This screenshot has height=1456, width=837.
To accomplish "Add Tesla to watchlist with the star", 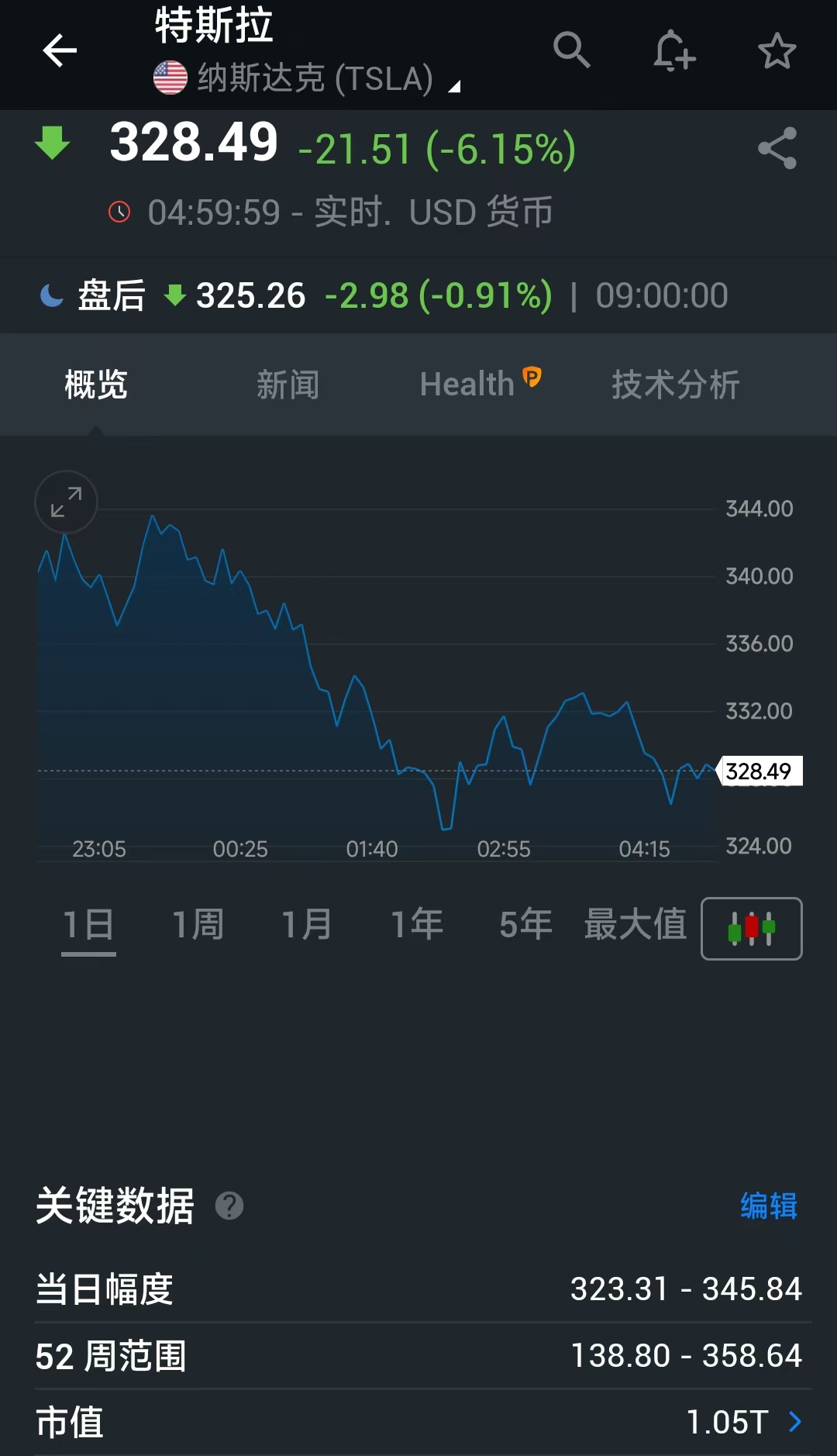I will tap(777, 51).
